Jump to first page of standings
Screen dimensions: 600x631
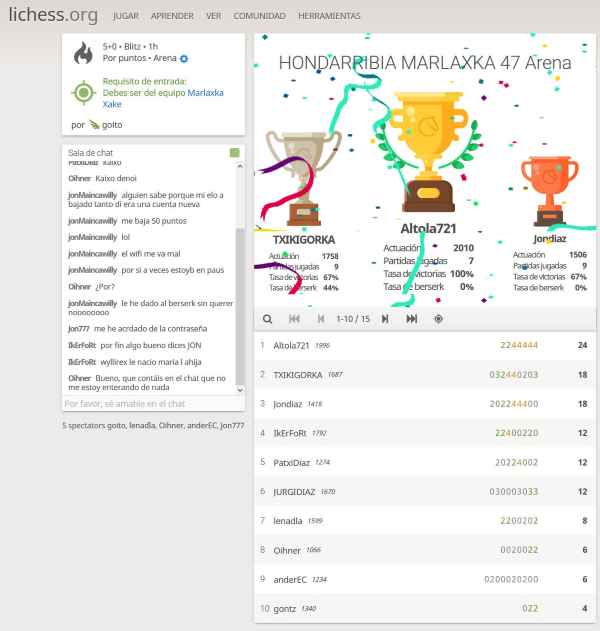pos(294,319)
